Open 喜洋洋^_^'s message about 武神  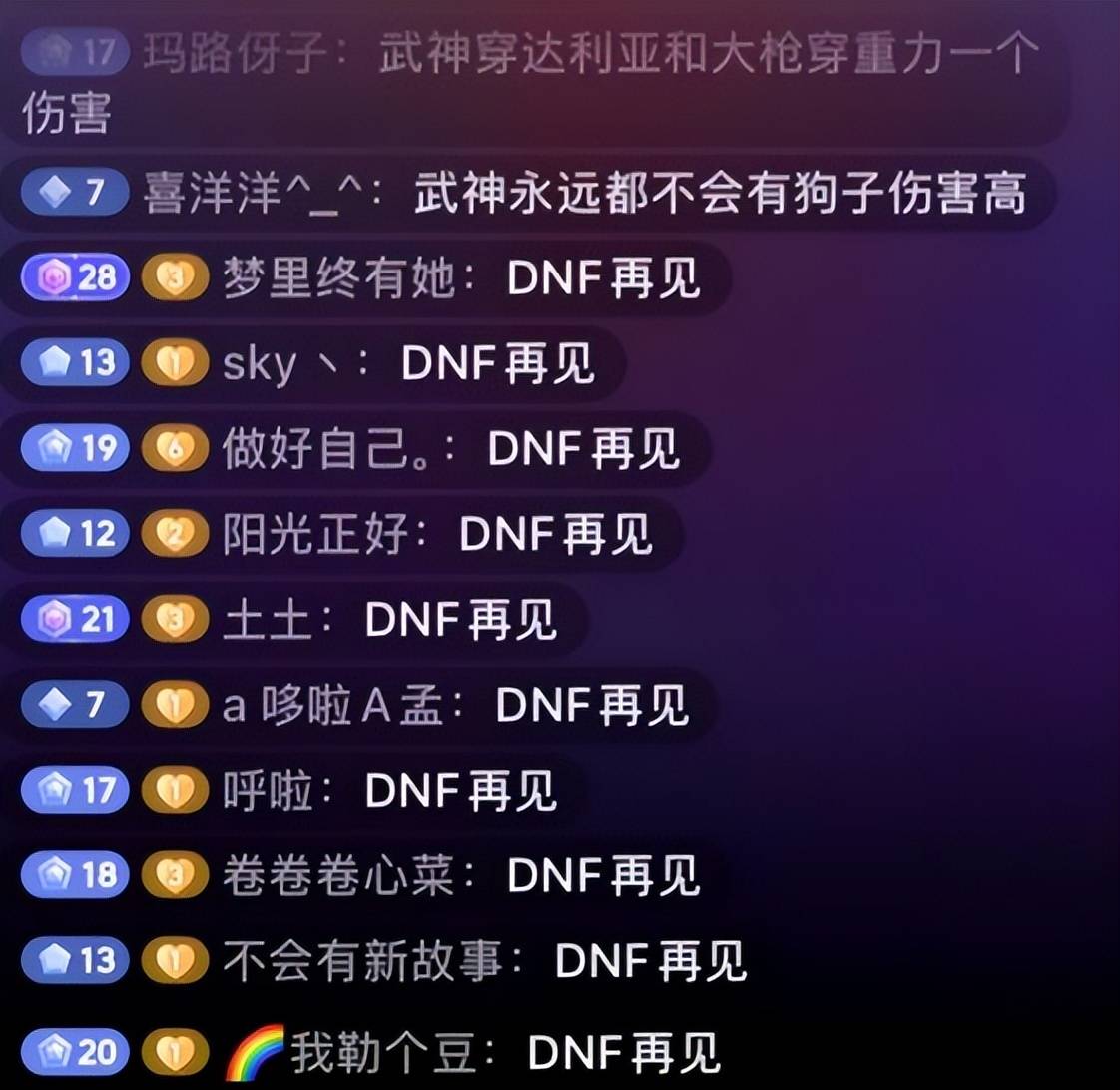pos(719,193)
